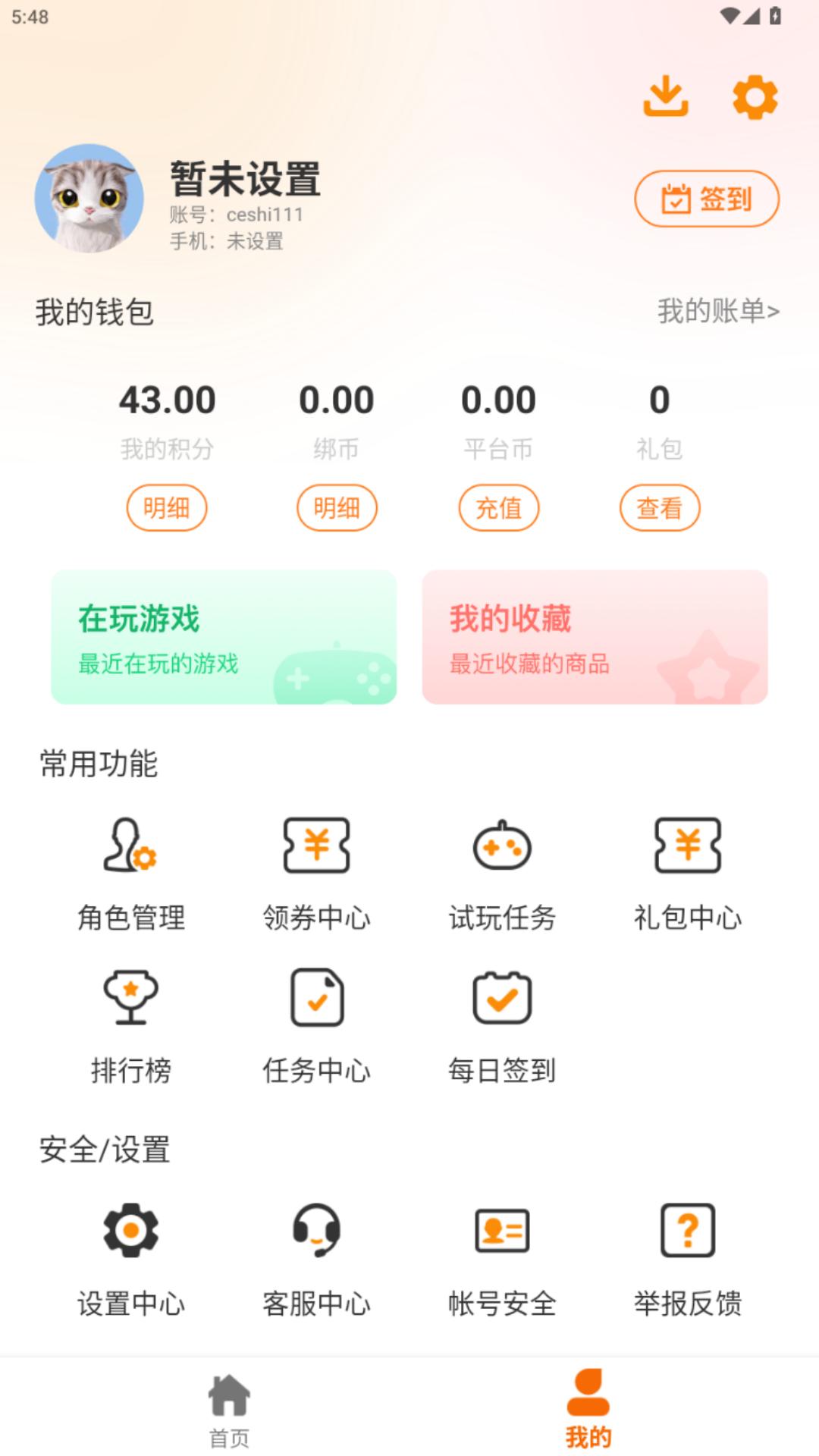
Task: Open 在玩游戏 recently played card
Action: (224, 637)
